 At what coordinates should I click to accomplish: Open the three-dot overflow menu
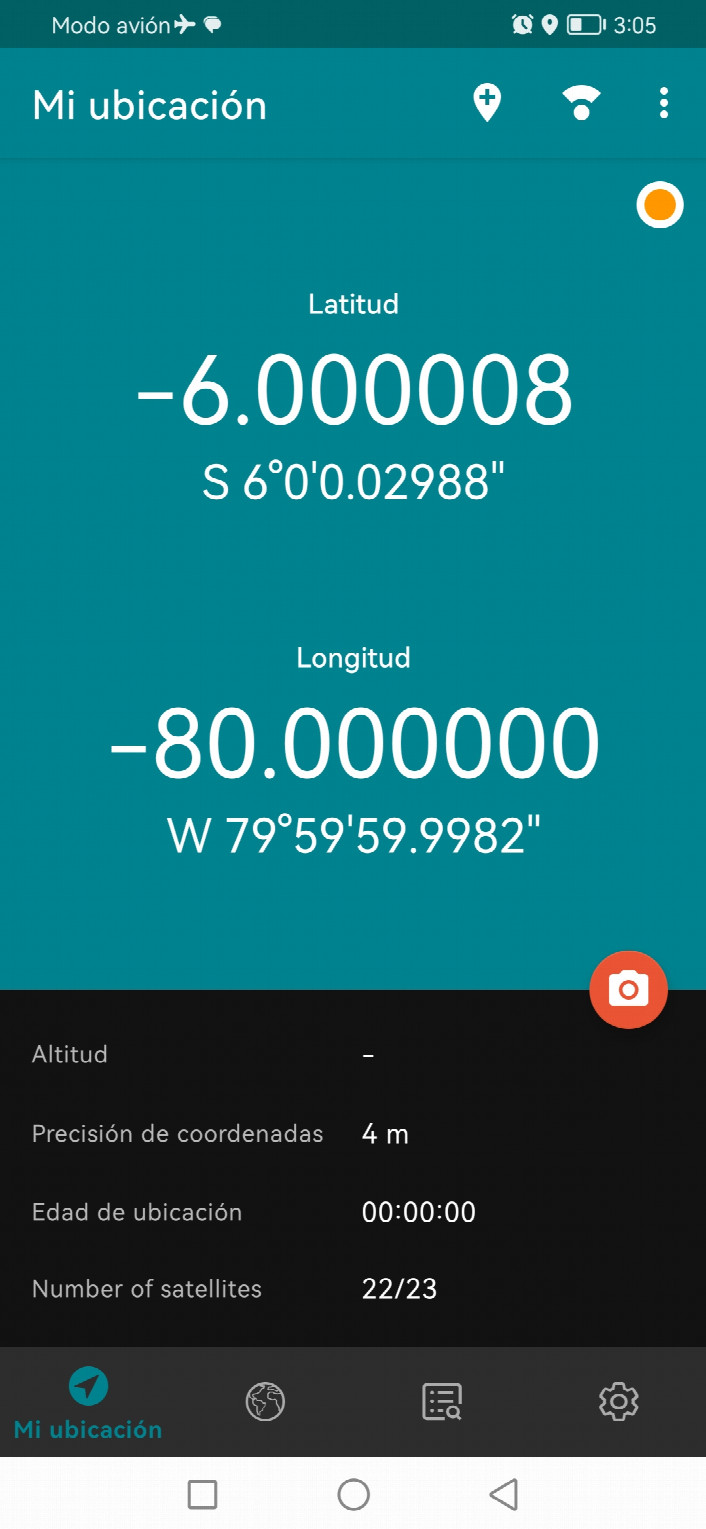click(x=664, y=103)
